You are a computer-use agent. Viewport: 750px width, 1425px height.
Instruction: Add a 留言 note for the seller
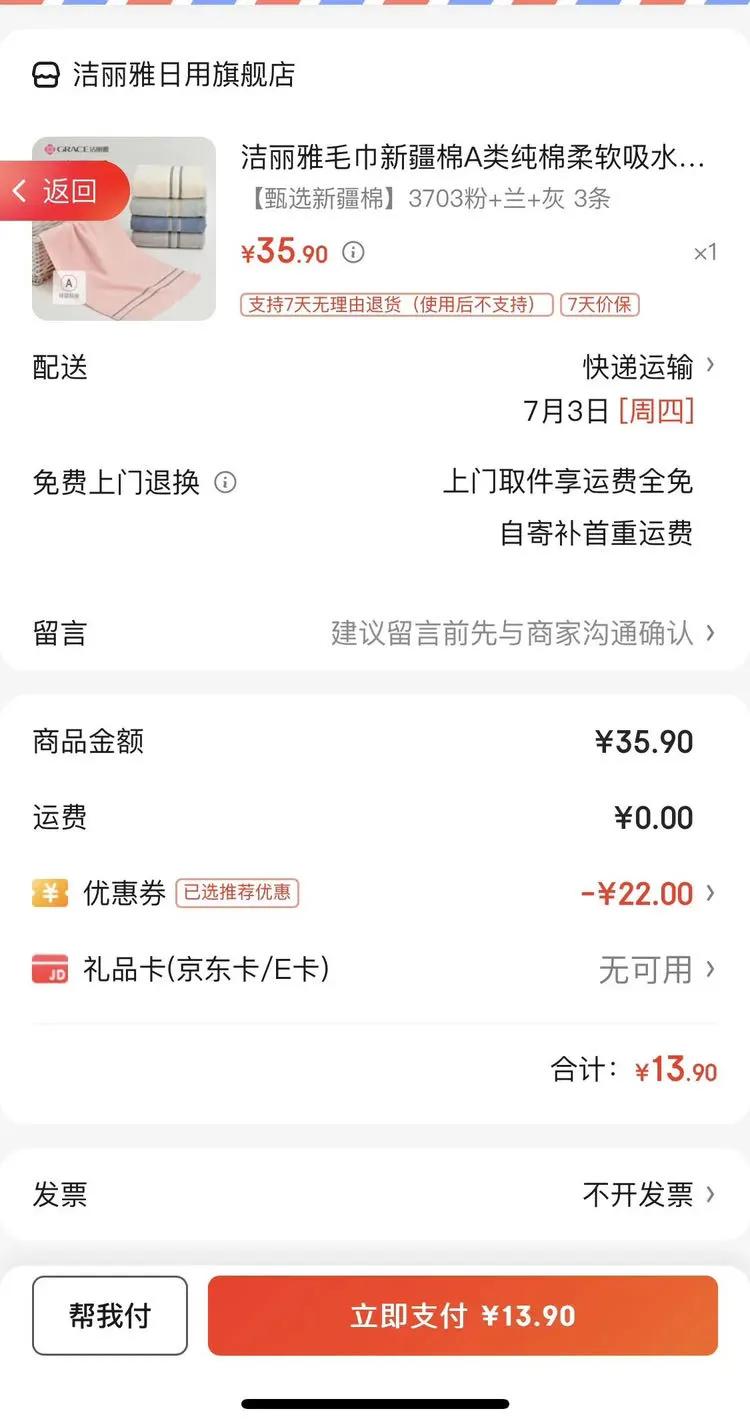[x=520, y=633]
